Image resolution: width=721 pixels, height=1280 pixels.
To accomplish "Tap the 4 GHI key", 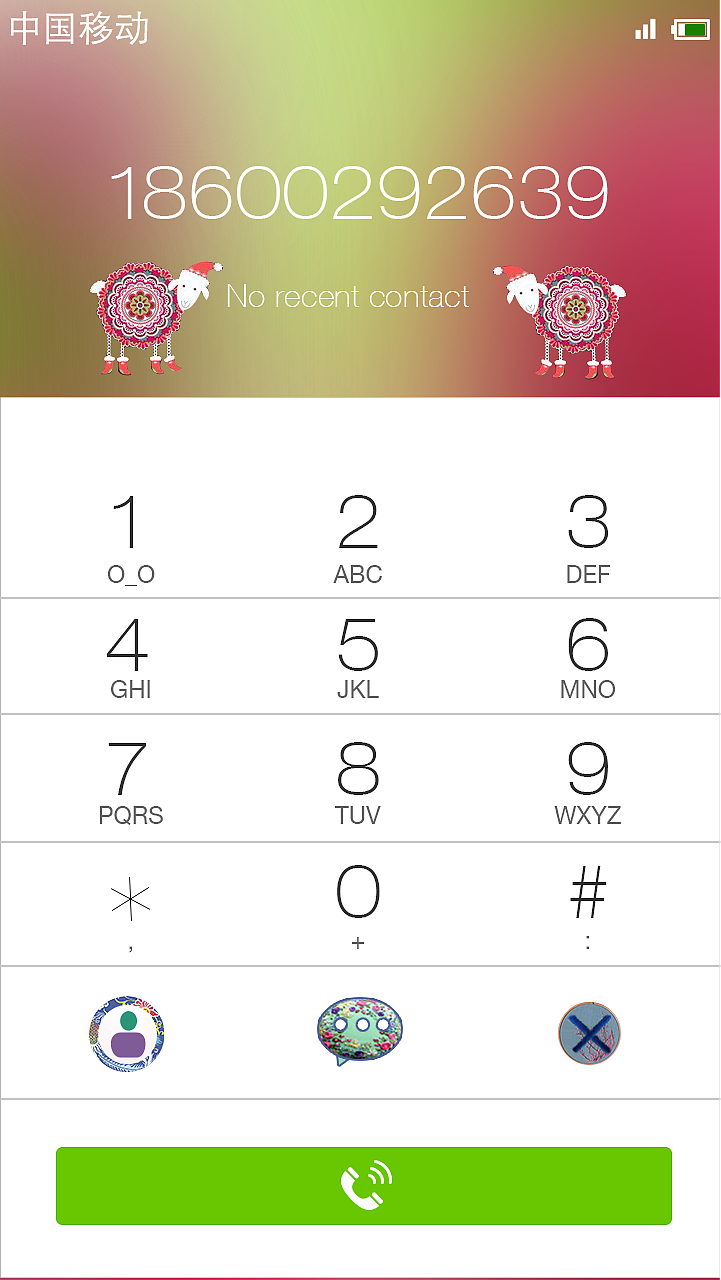I will [130, 657].
